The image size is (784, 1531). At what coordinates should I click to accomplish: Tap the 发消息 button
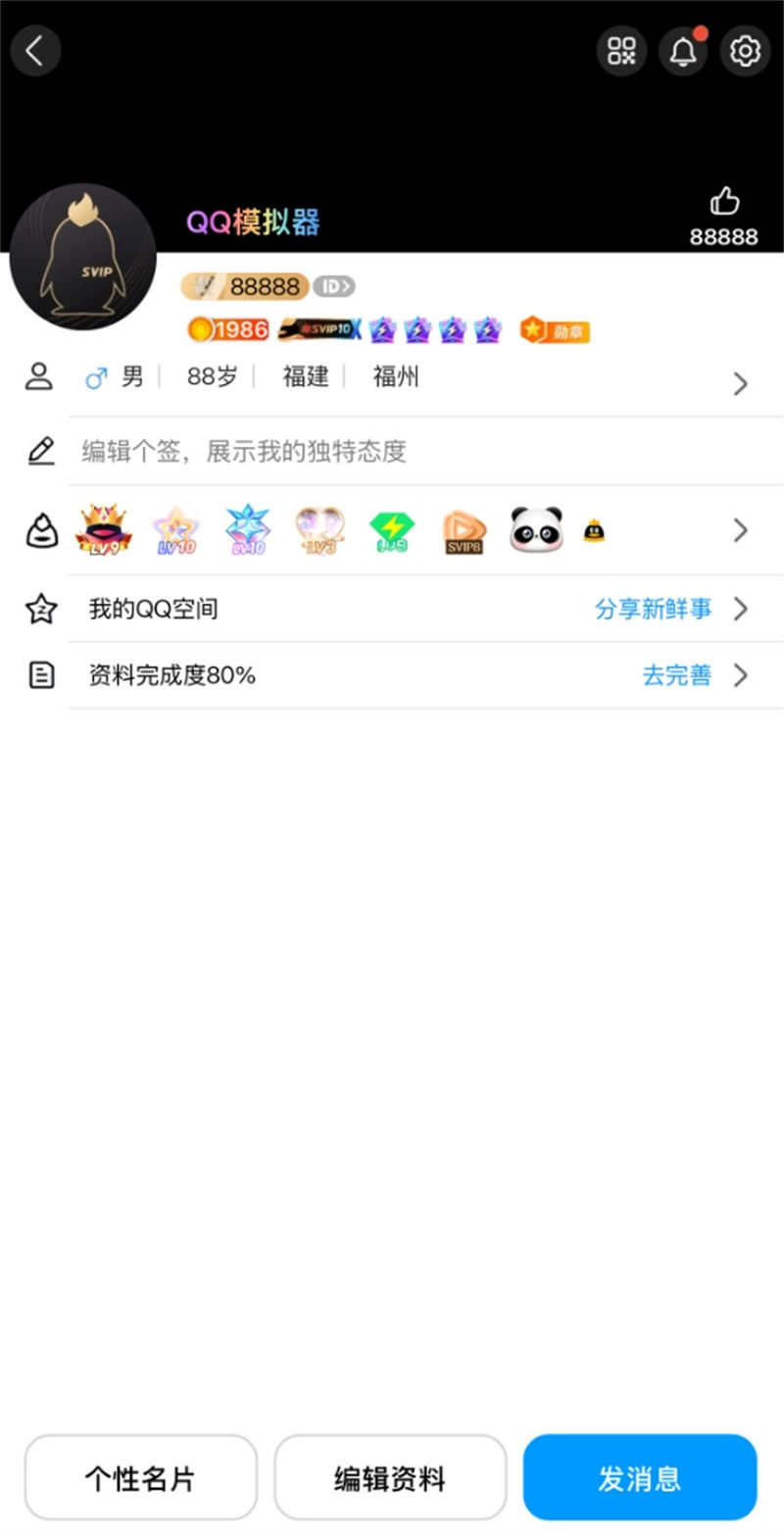click(x=639, y=1477)
